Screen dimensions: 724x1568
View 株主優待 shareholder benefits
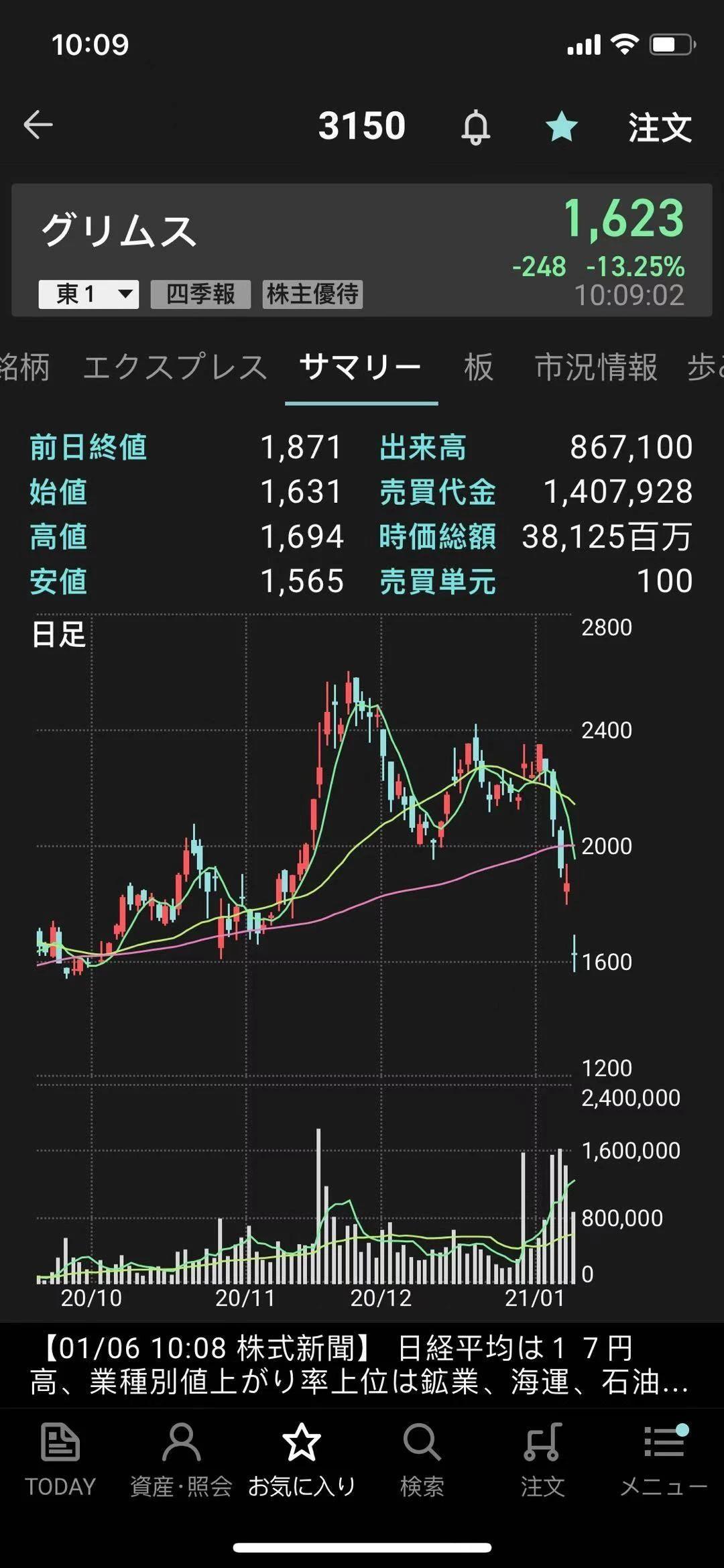(312, 294)
